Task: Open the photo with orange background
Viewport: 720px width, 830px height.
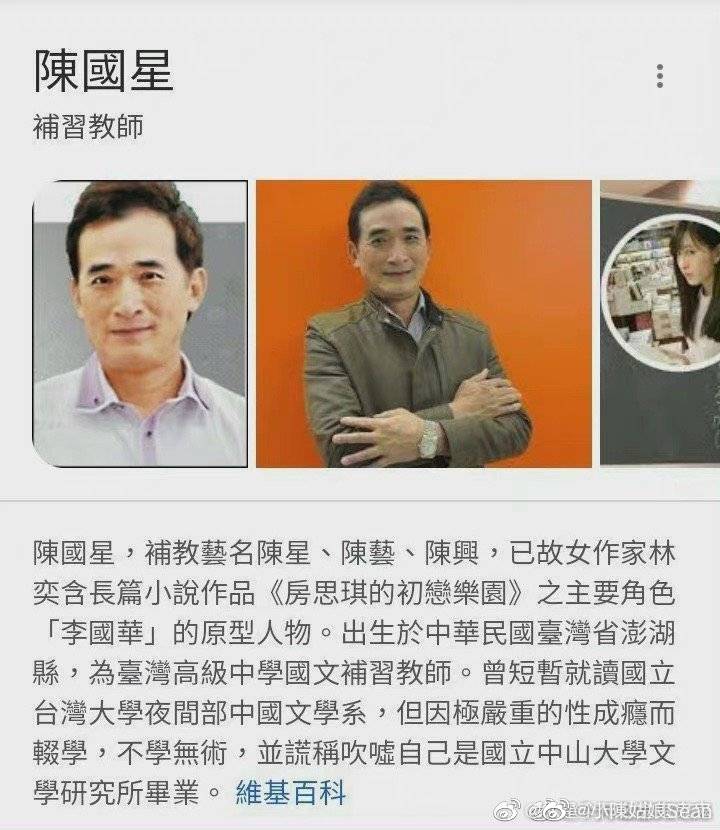Action: [x=423, y=323]
